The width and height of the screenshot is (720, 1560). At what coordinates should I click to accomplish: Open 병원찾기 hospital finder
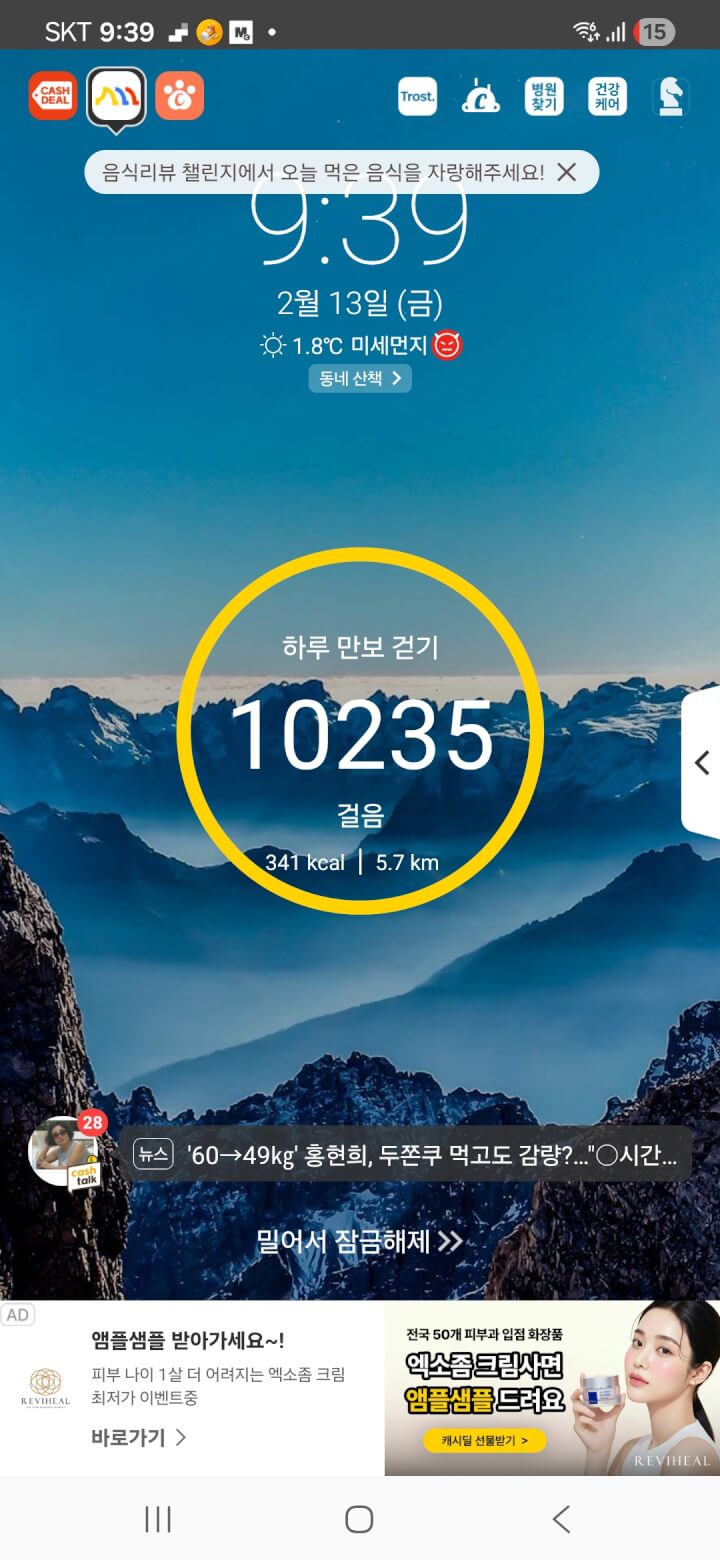click(544, 97)
